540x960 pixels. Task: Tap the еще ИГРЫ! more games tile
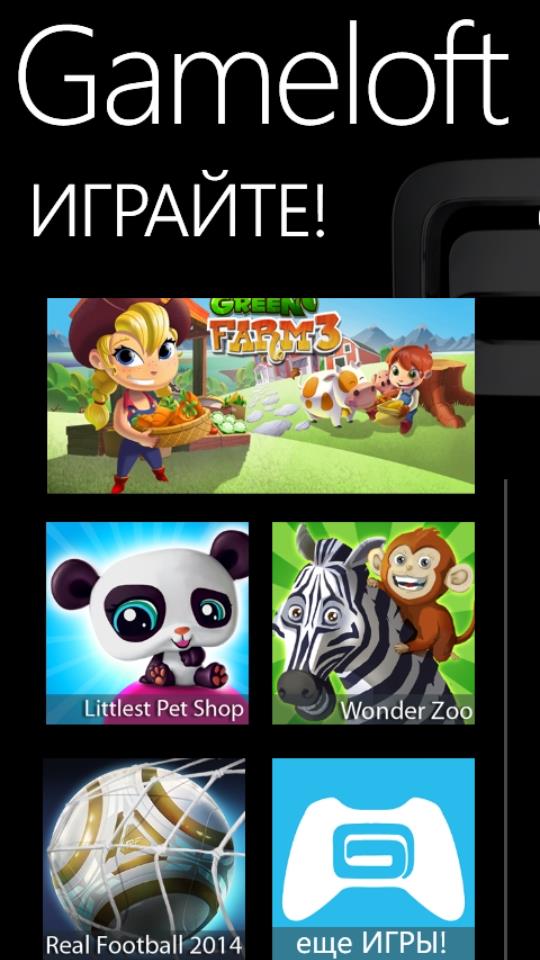click(373, 859)
